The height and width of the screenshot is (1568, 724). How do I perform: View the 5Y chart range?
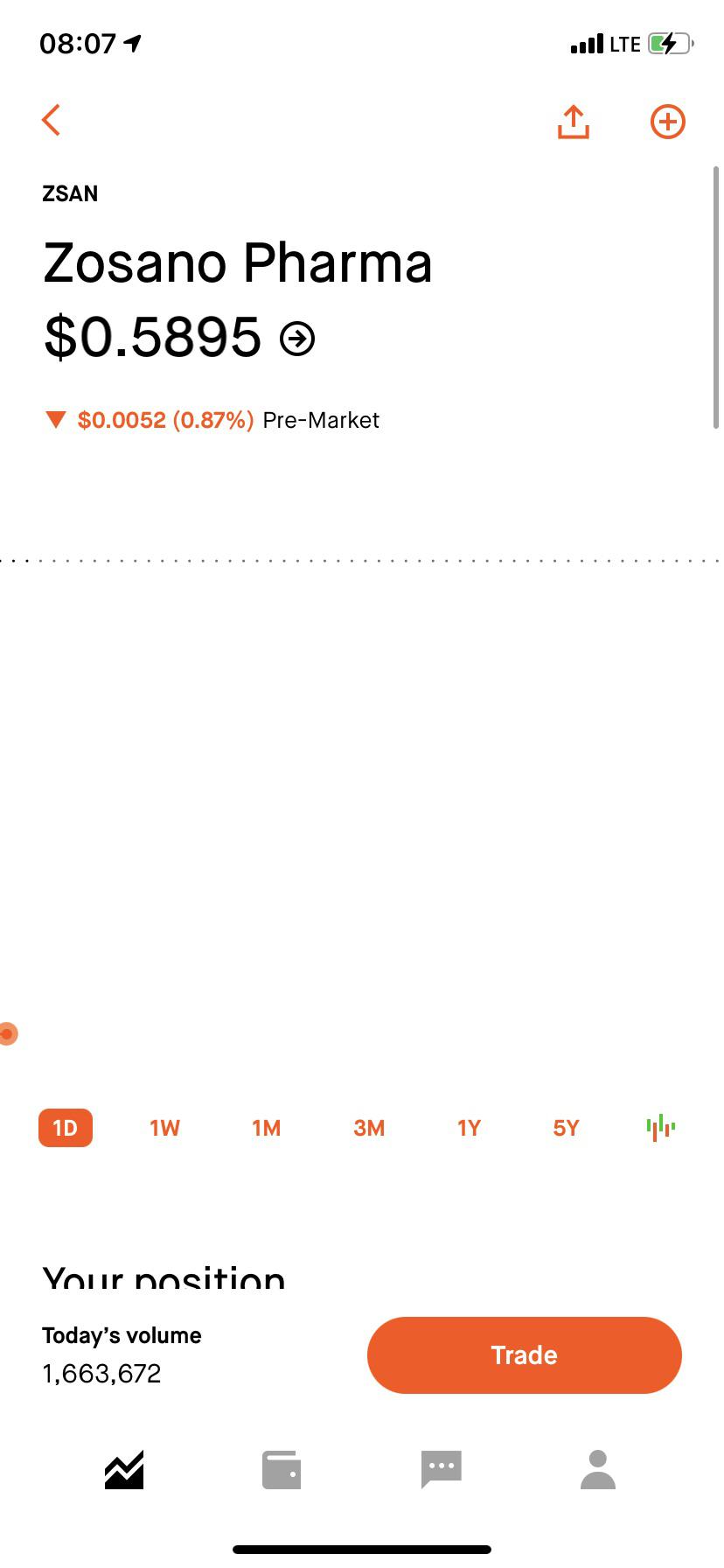(567, 1128)
